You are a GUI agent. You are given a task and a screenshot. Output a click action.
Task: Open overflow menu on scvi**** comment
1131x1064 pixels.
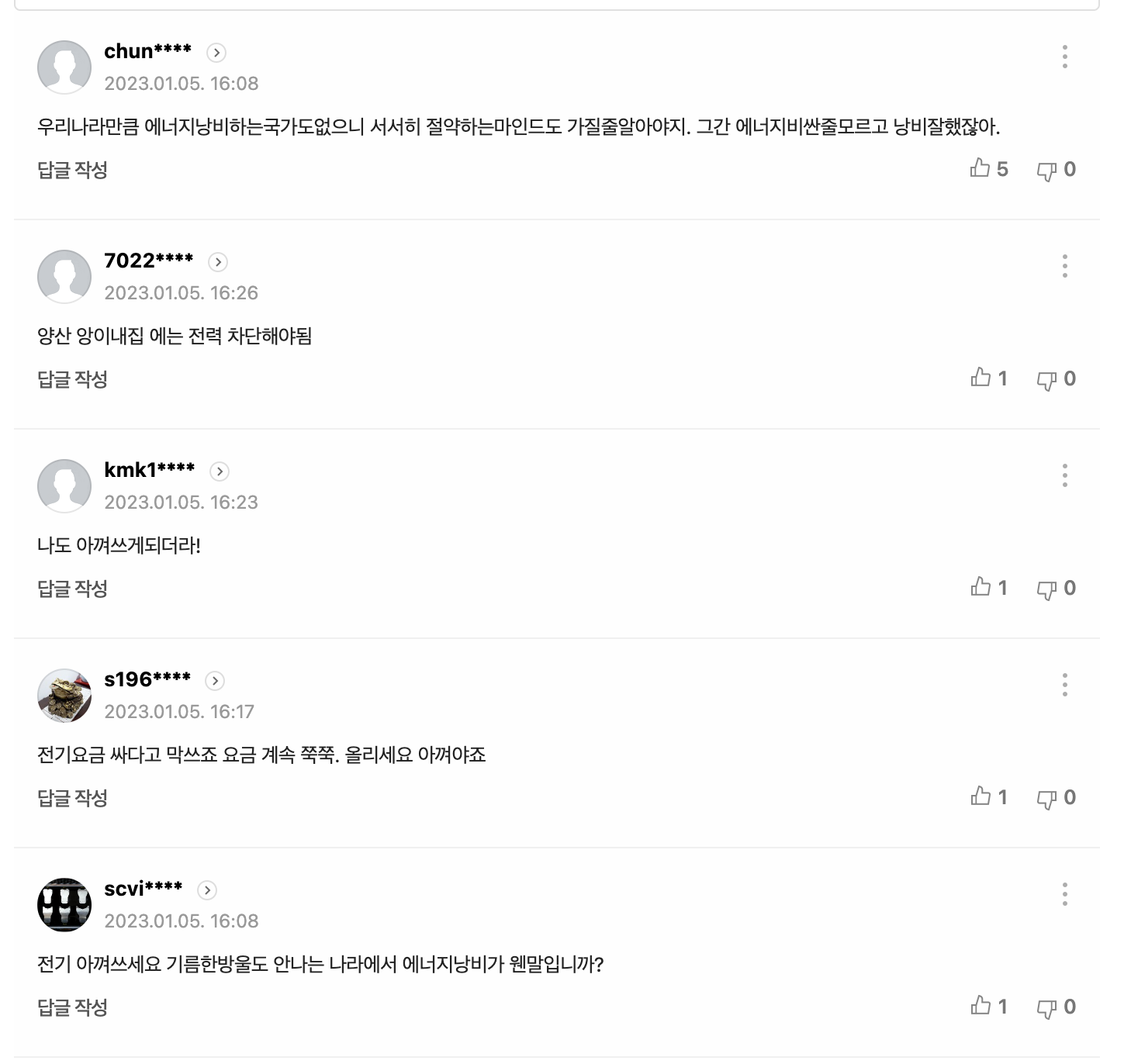coord(1064,894)
